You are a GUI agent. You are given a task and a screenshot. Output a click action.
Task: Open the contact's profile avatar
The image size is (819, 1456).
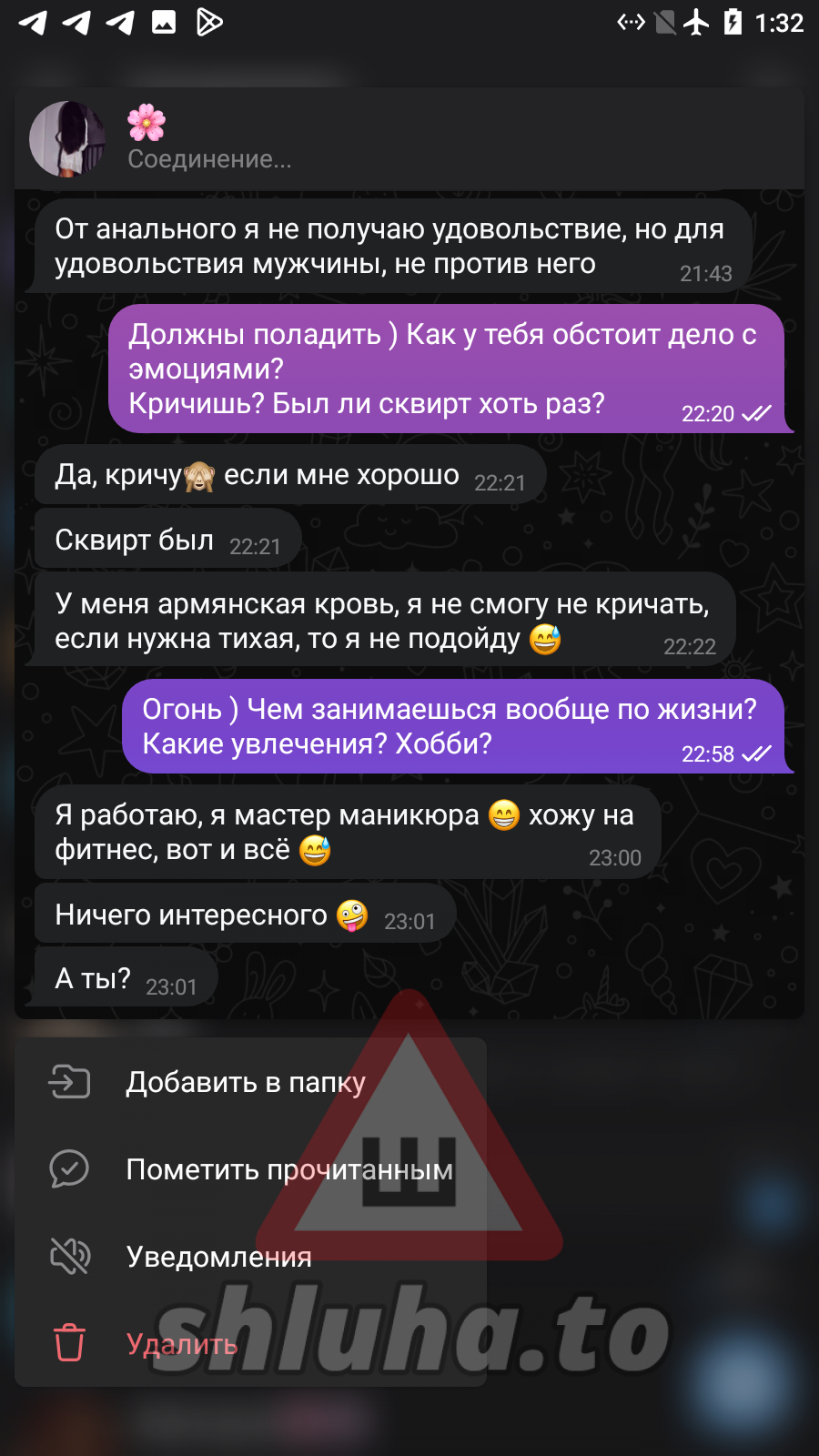pyautogui.click(x=67, y=139)
